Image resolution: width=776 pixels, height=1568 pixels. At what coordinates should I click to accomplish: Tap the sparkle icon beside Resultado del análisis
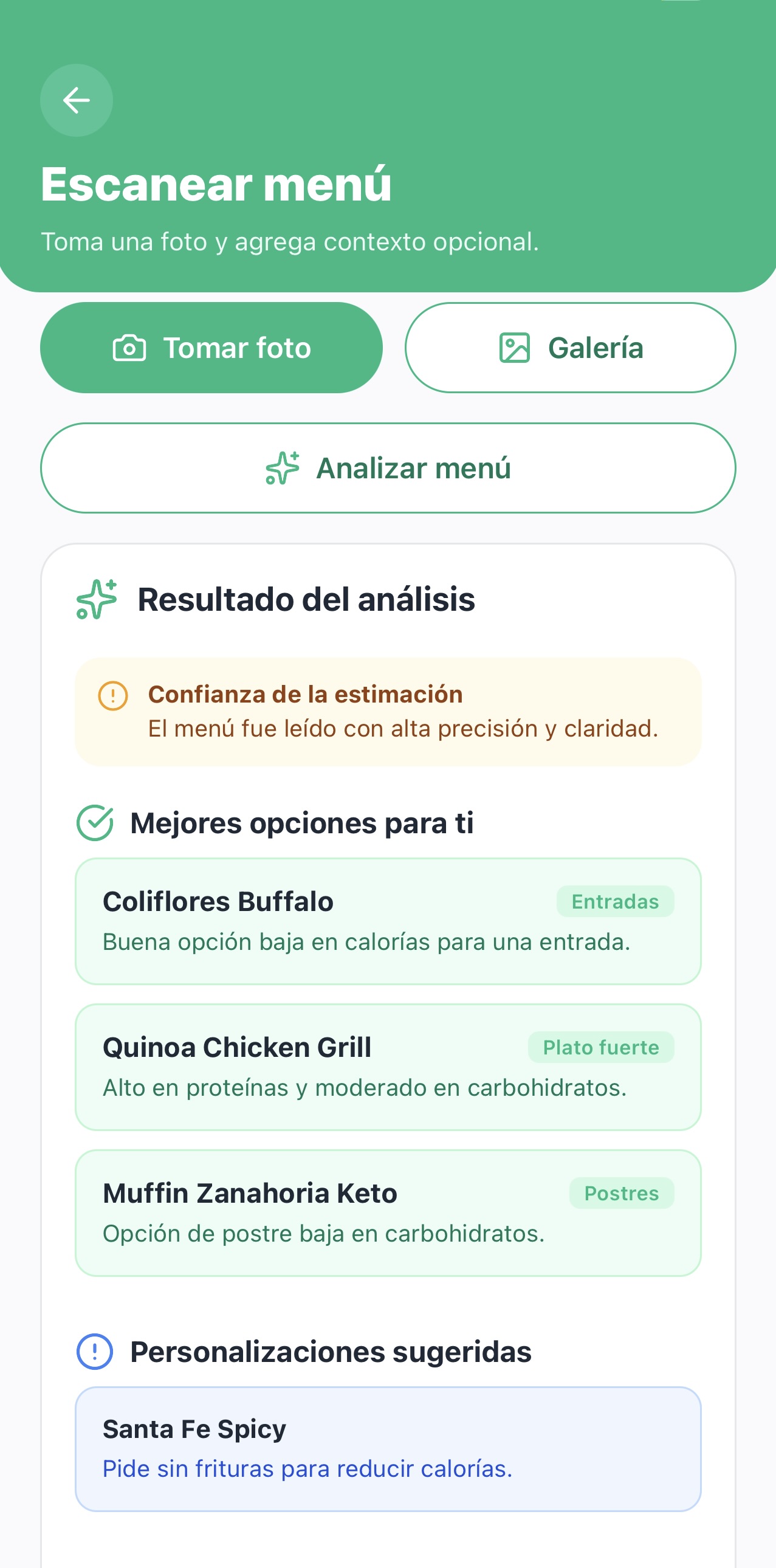tap(96, 601)
